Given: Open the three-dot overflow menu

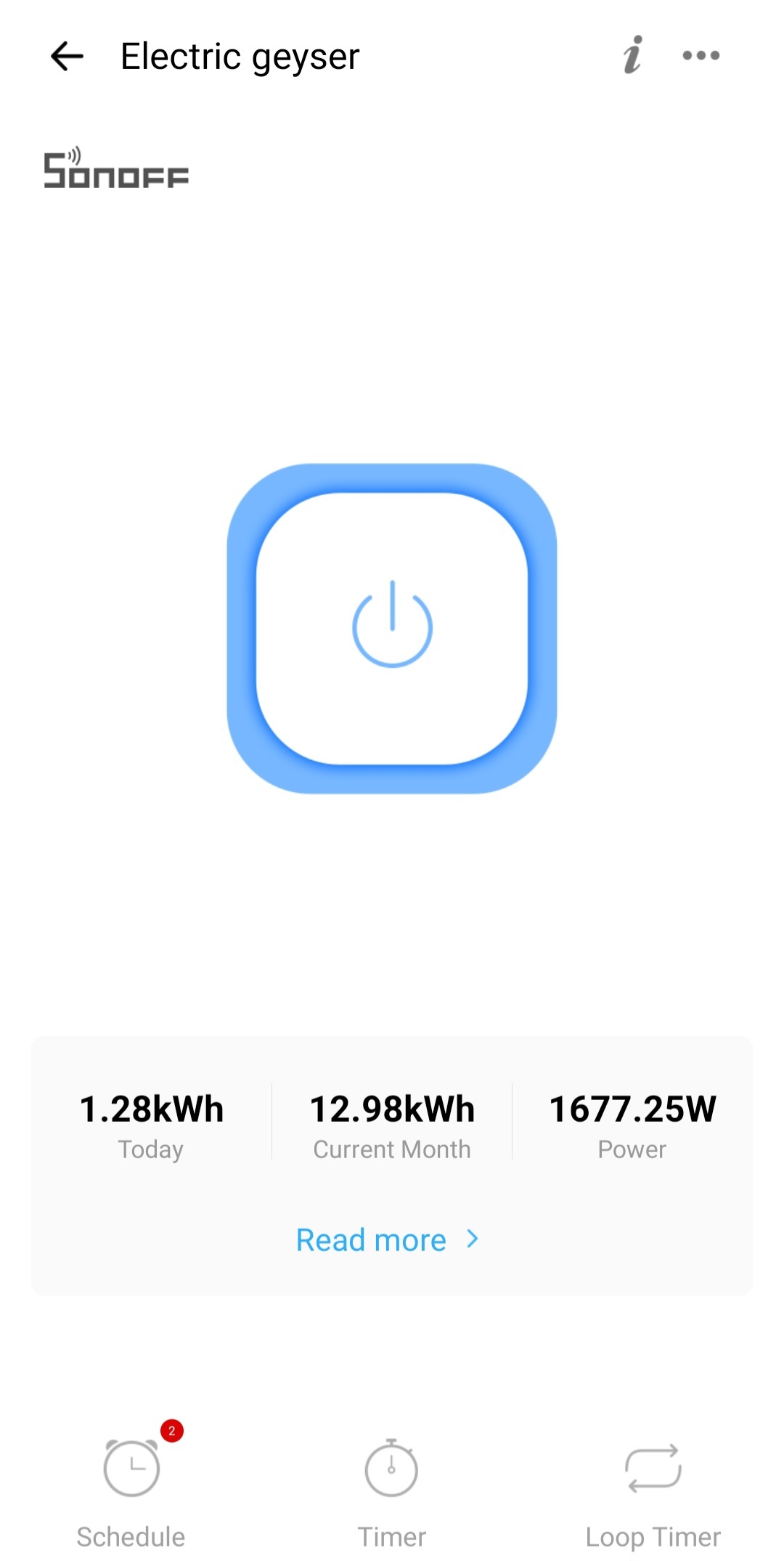Looking at the screenshot, I should tap(701, 55).
